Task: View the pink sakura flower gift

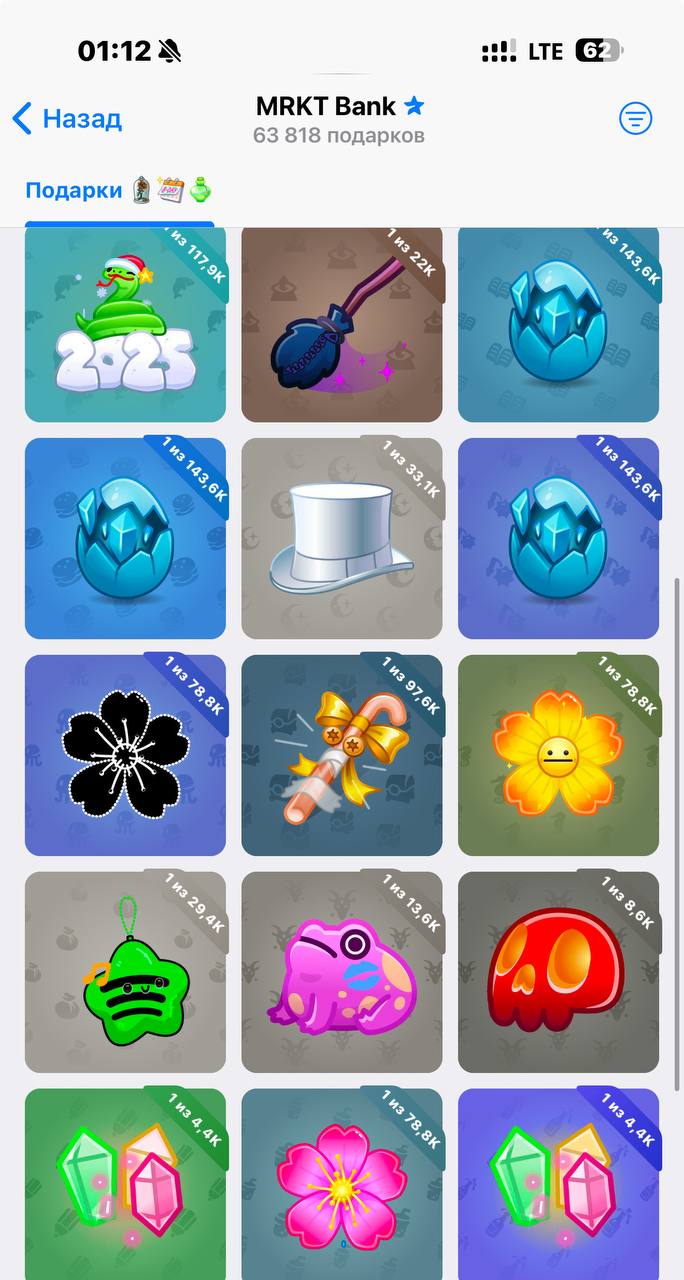Action: click(342, 1185)
